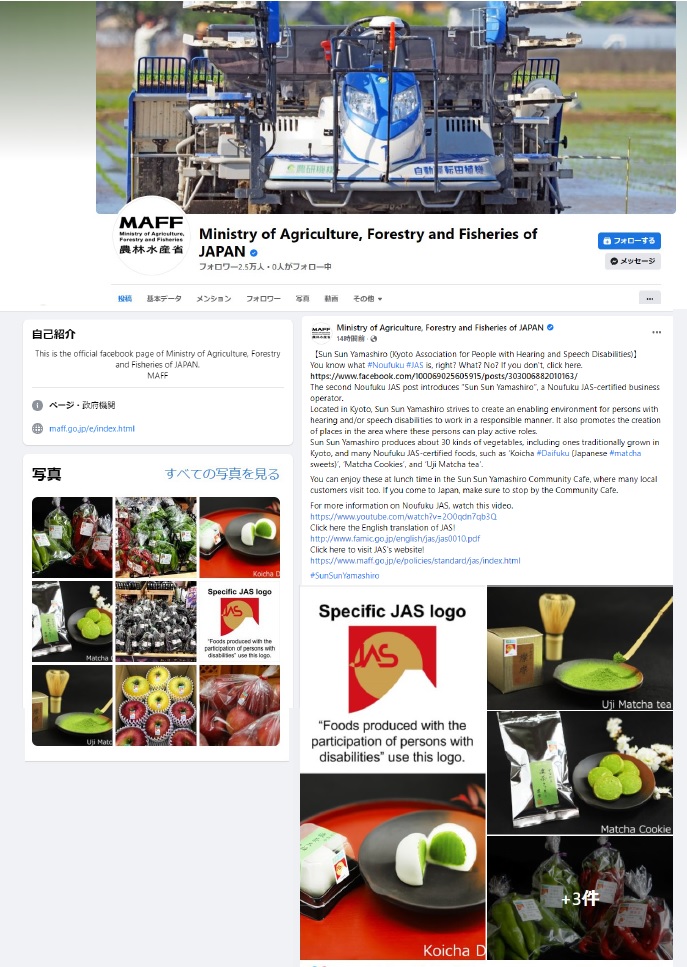Tap すべての写真を見る to view all photos

click(x=222, y=474)
